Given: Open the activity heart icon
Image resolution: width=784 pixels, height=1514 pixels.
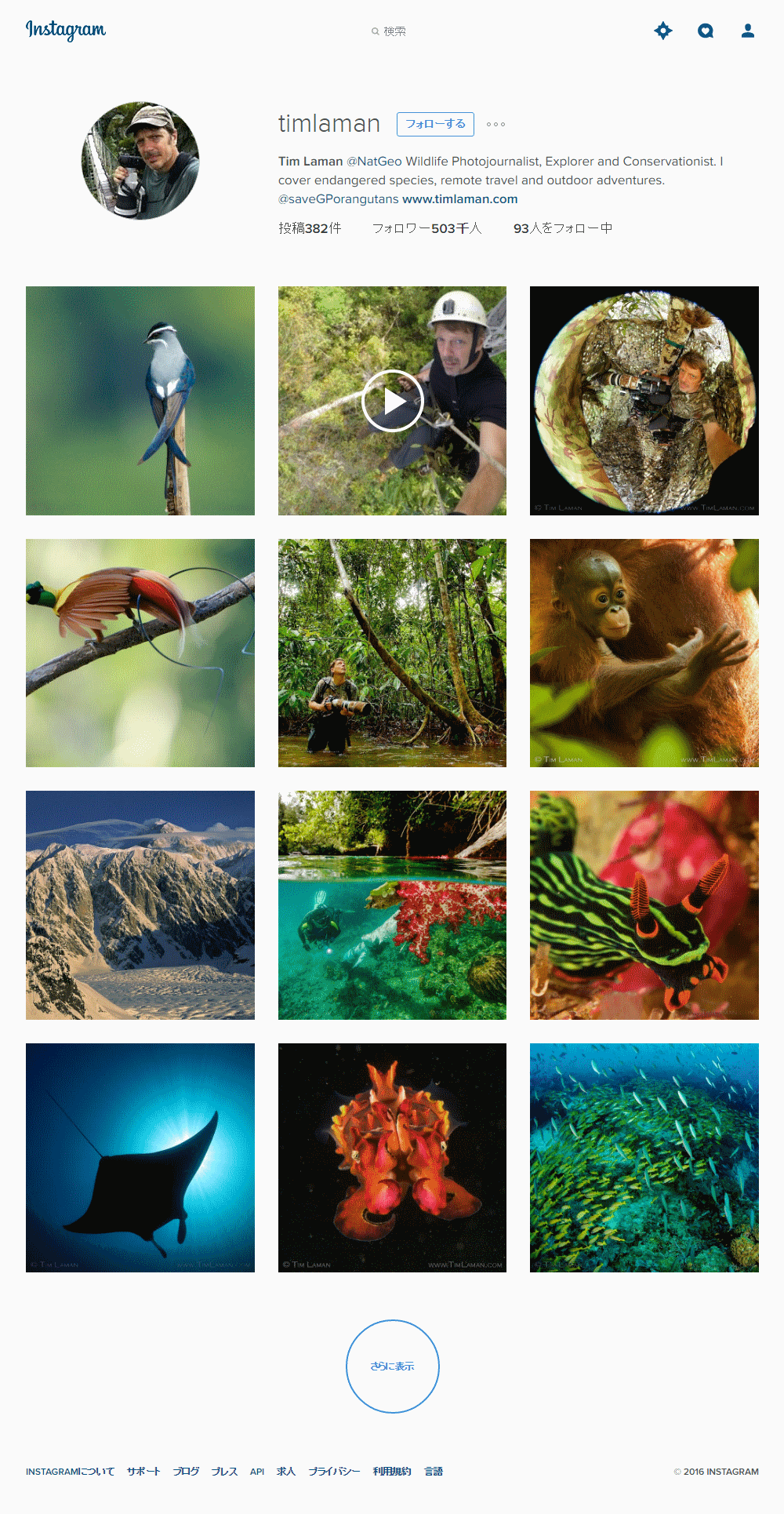Looking at the screenshot, I should coord(706,31).
